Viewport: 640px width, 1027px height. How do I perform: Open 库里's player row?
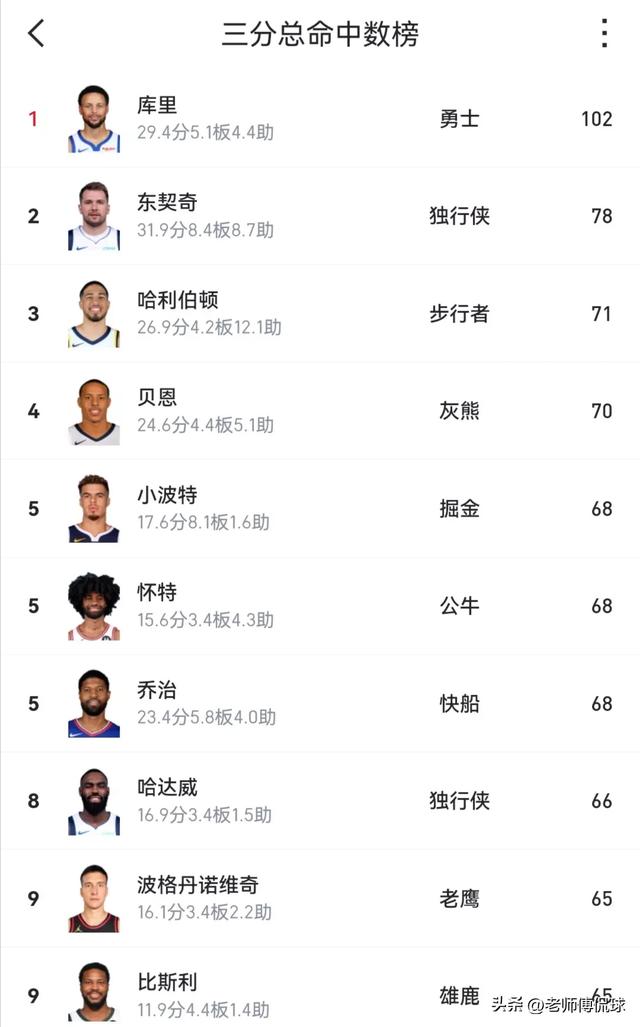point(320,119)
